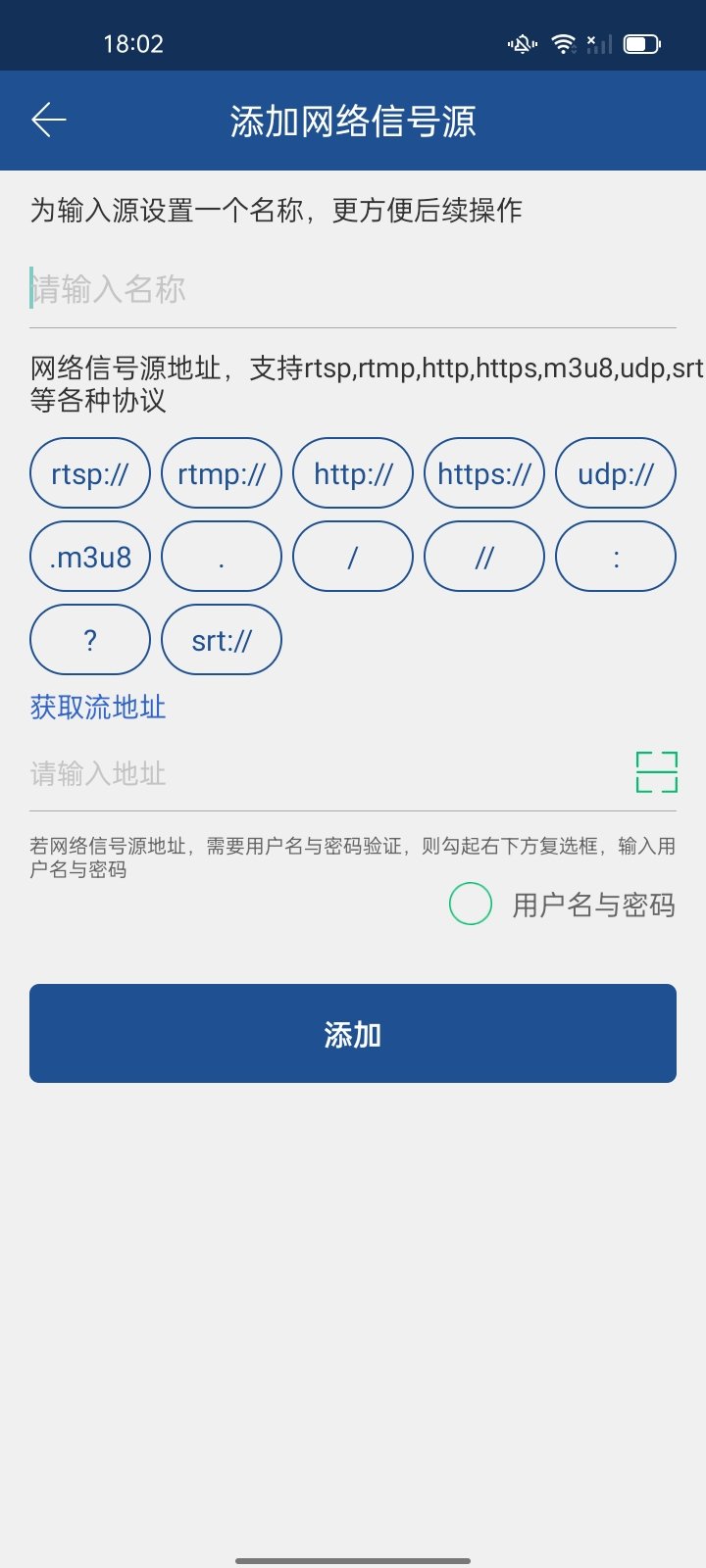Insert the .m3u8 suffix chip
The height and width of the screenshot is (1568, 706).
click(x=89, y=556)
